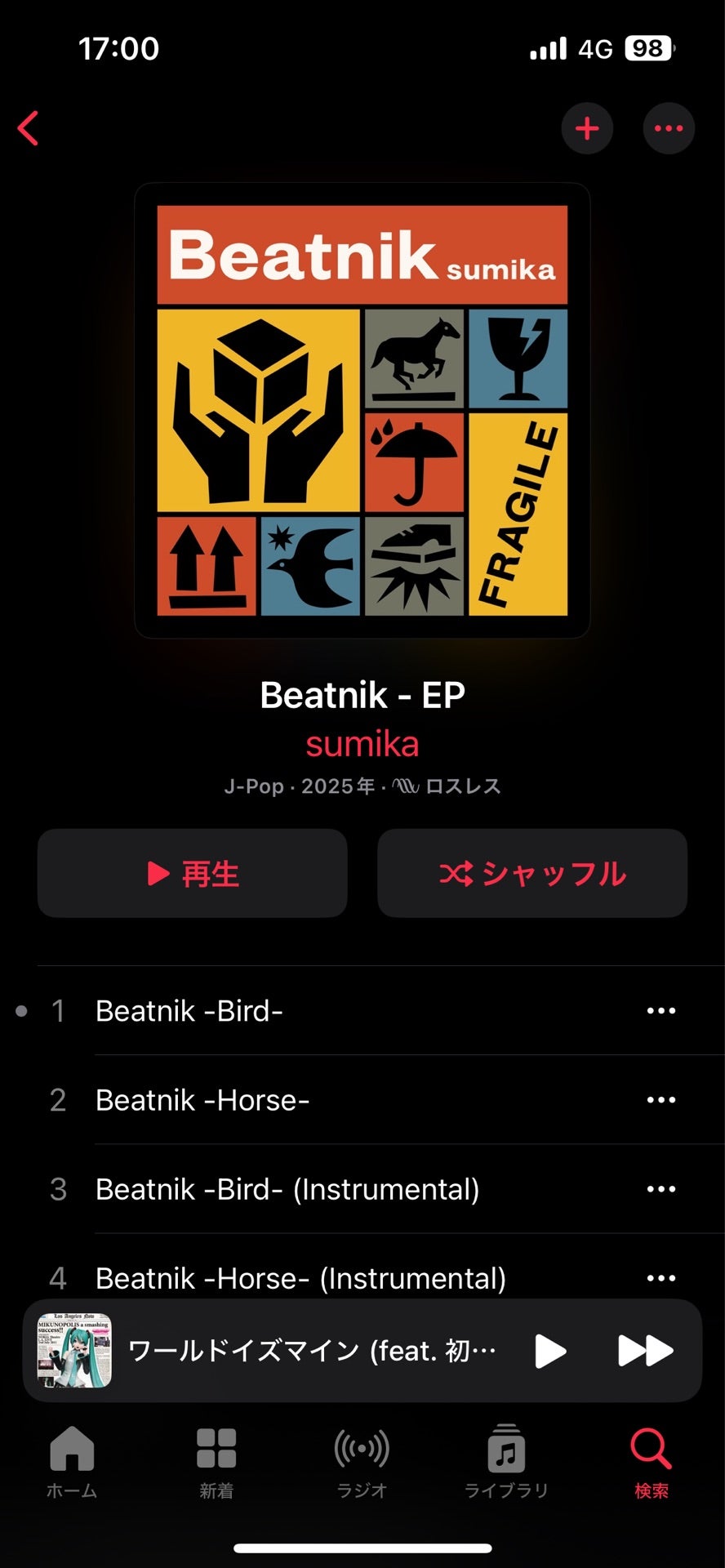Play track Beatnik -Horse-
Viewport: 725px width, 1568px height.
202,1100
